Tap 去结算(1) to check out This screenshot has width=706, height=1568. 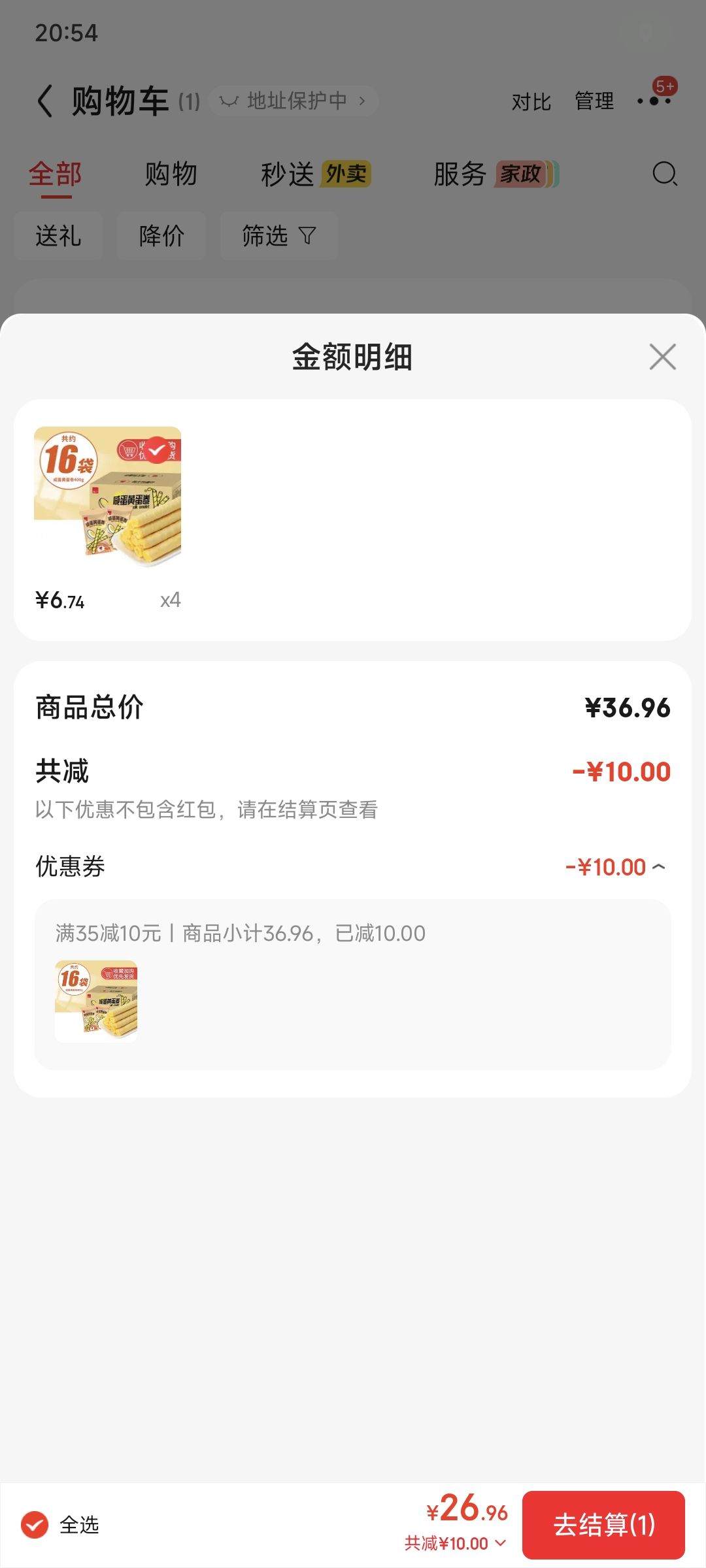click(x=603, y=1525)
